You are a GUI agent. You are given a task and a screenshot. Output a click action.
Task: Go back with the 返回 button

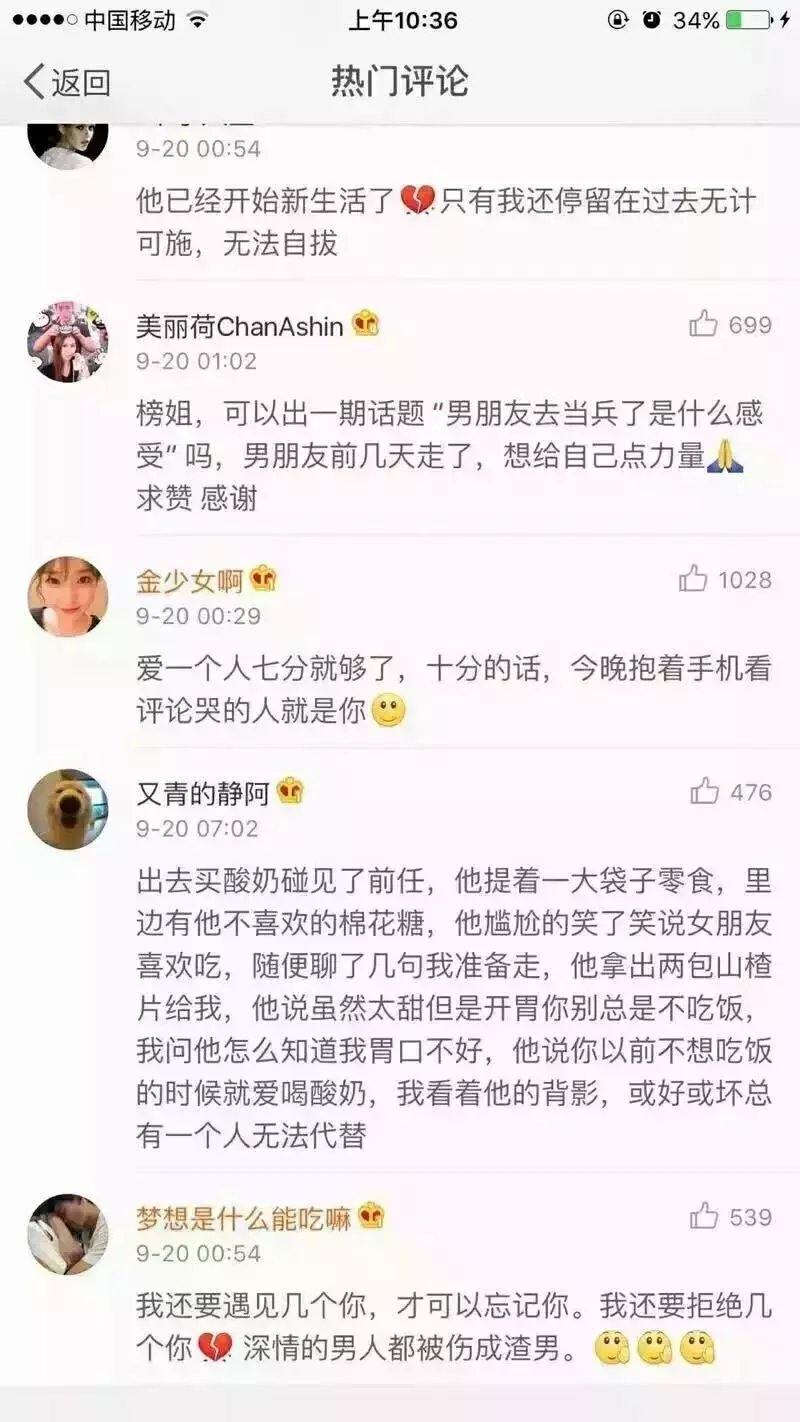(x=66, y=82)
